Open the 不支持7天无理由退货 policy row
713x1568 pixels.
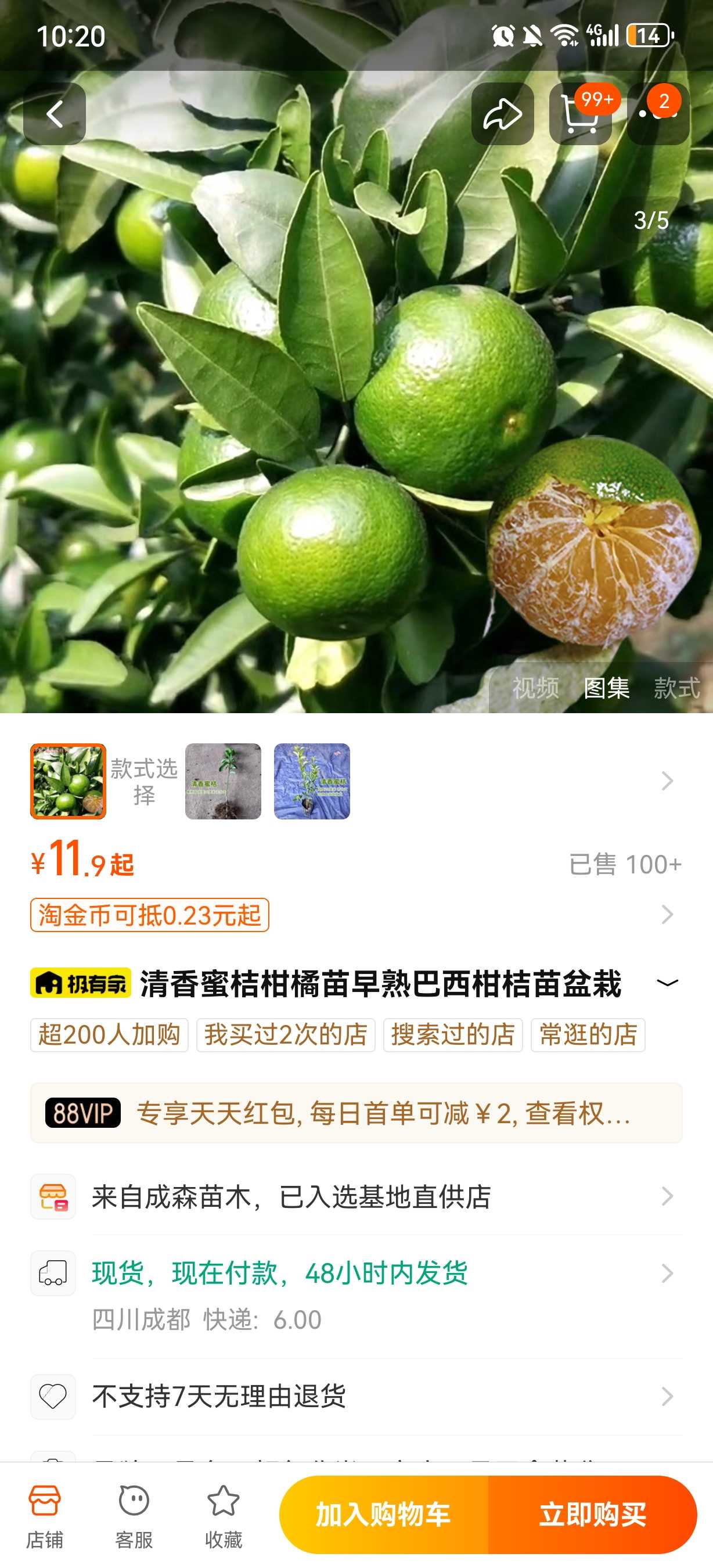pyautogui.click(x=356, y=1396)
